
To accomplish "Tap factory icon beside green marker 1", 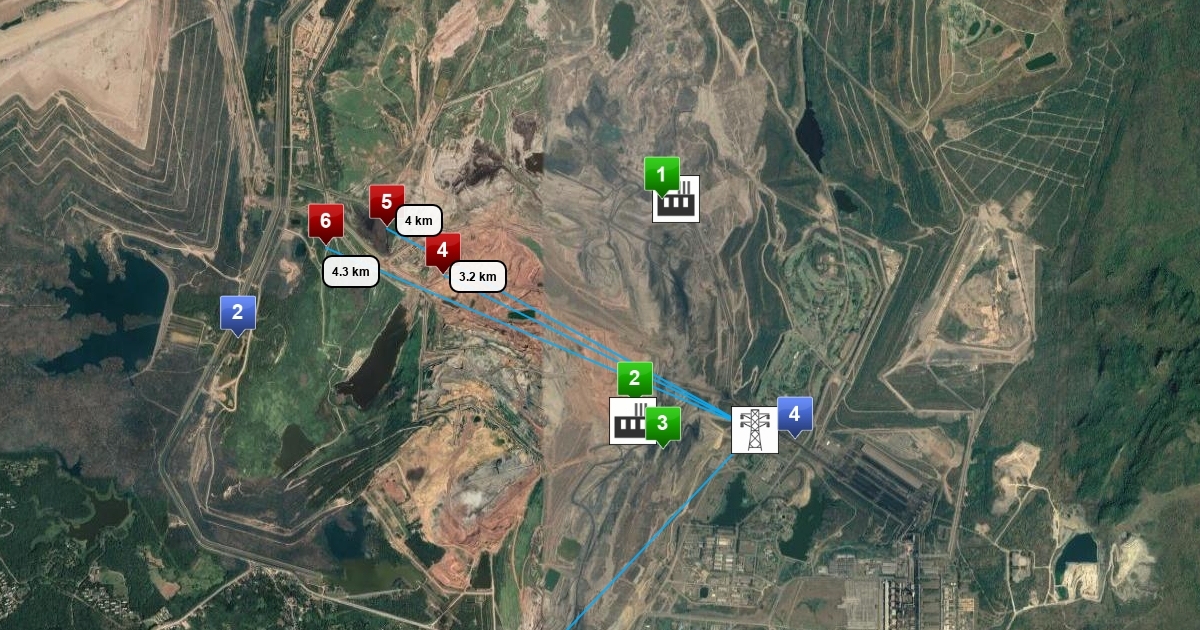I will tap(676, 199).
